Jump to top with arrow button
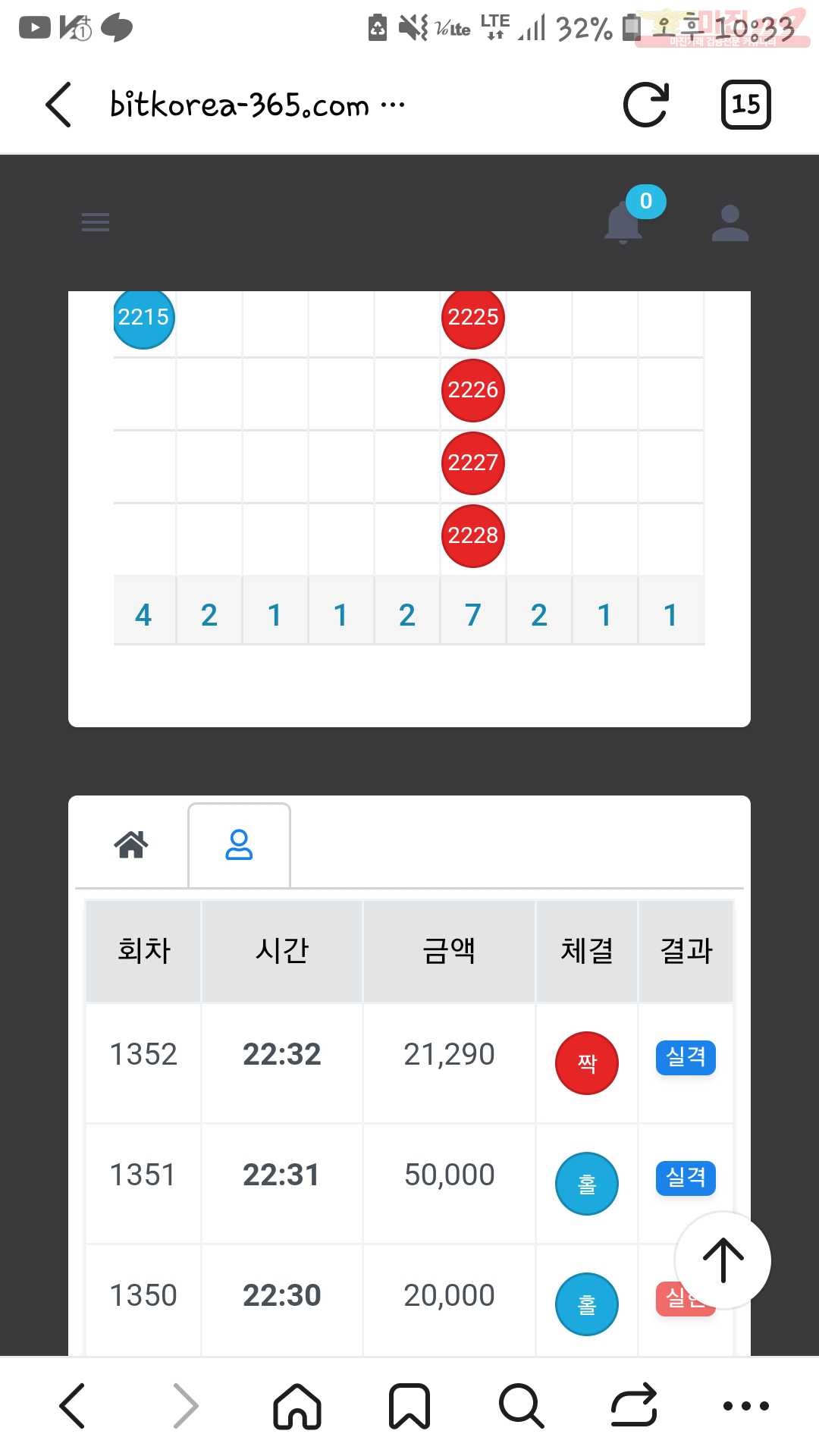This screenshot has height=1456, width=819. (x=723, y=1260)
